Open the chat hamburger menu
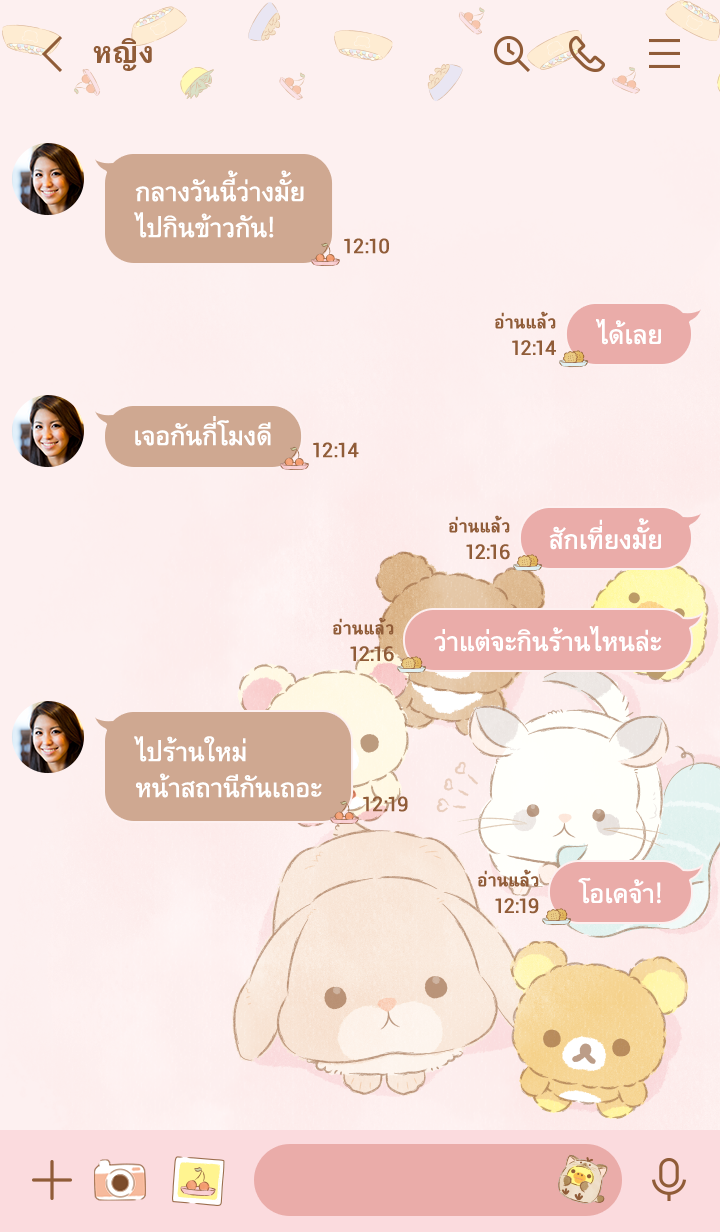 pos(664,54)
